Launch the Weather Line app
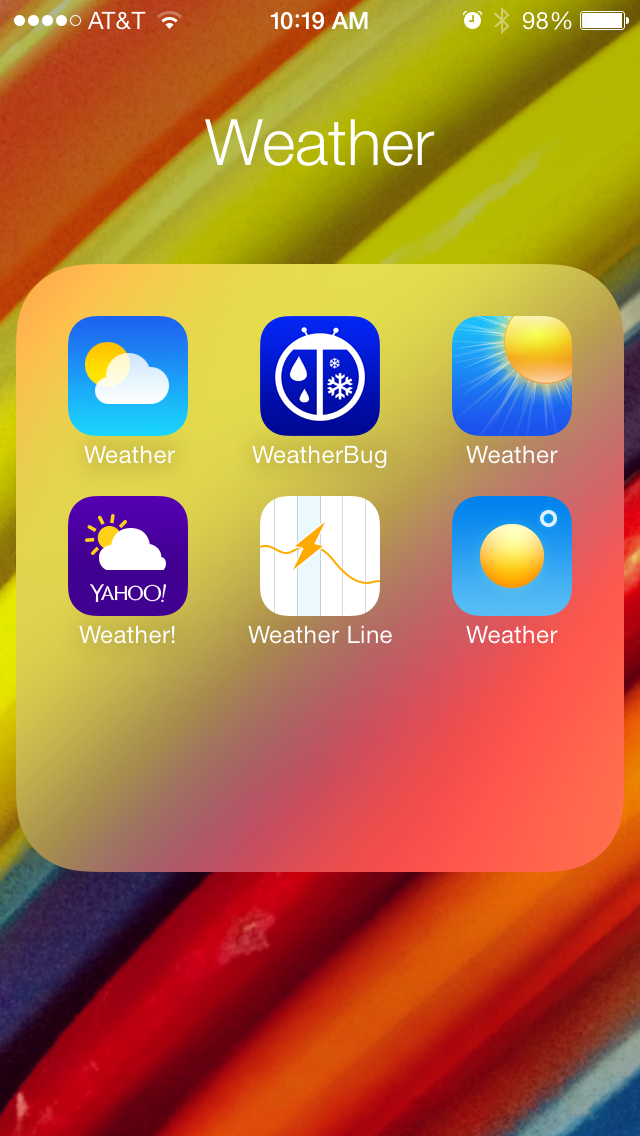 [320, 556]
